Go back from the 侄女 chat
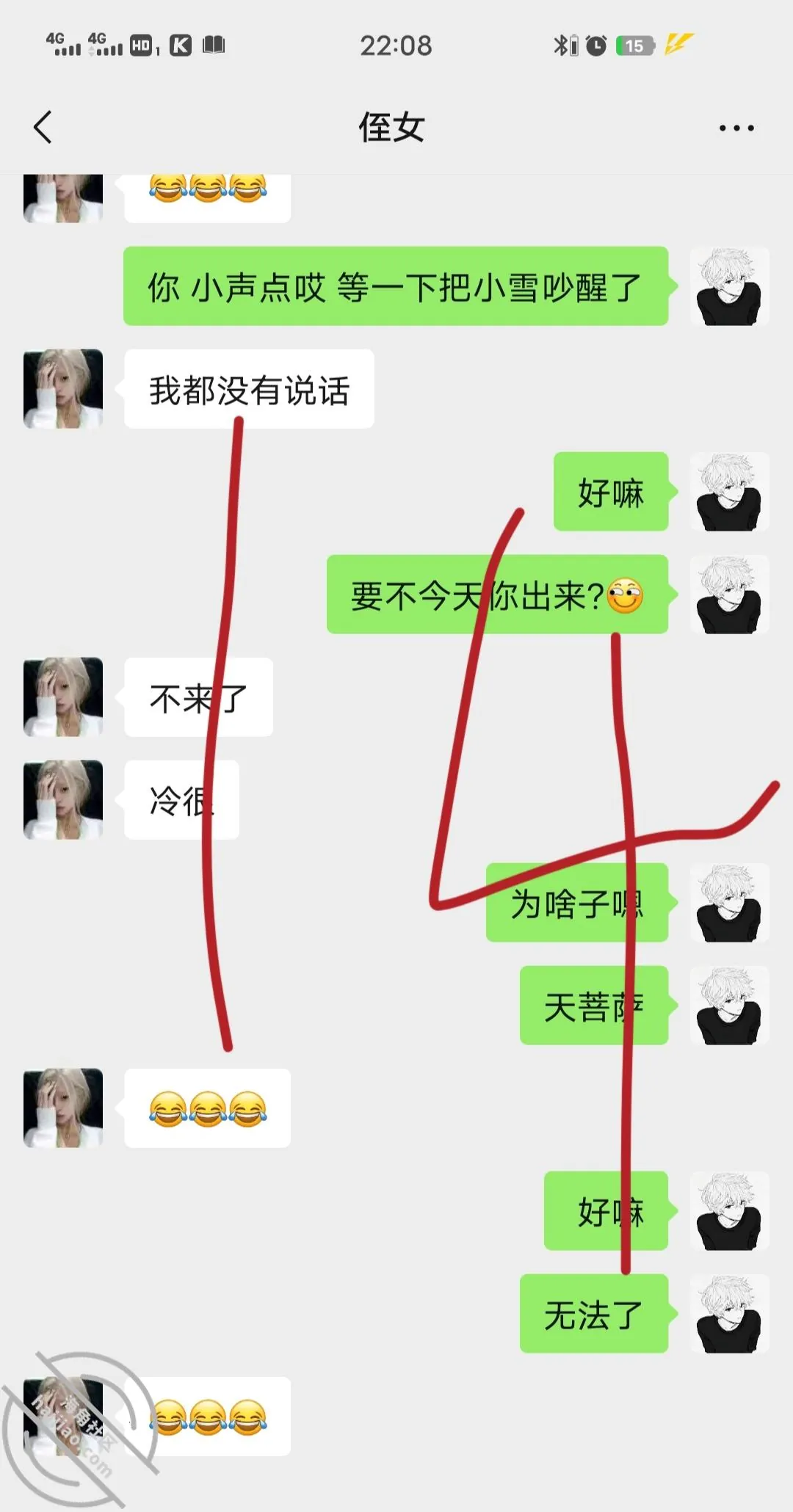The width and height of the screenshot is (793, 1512). (x=43, y=128)
